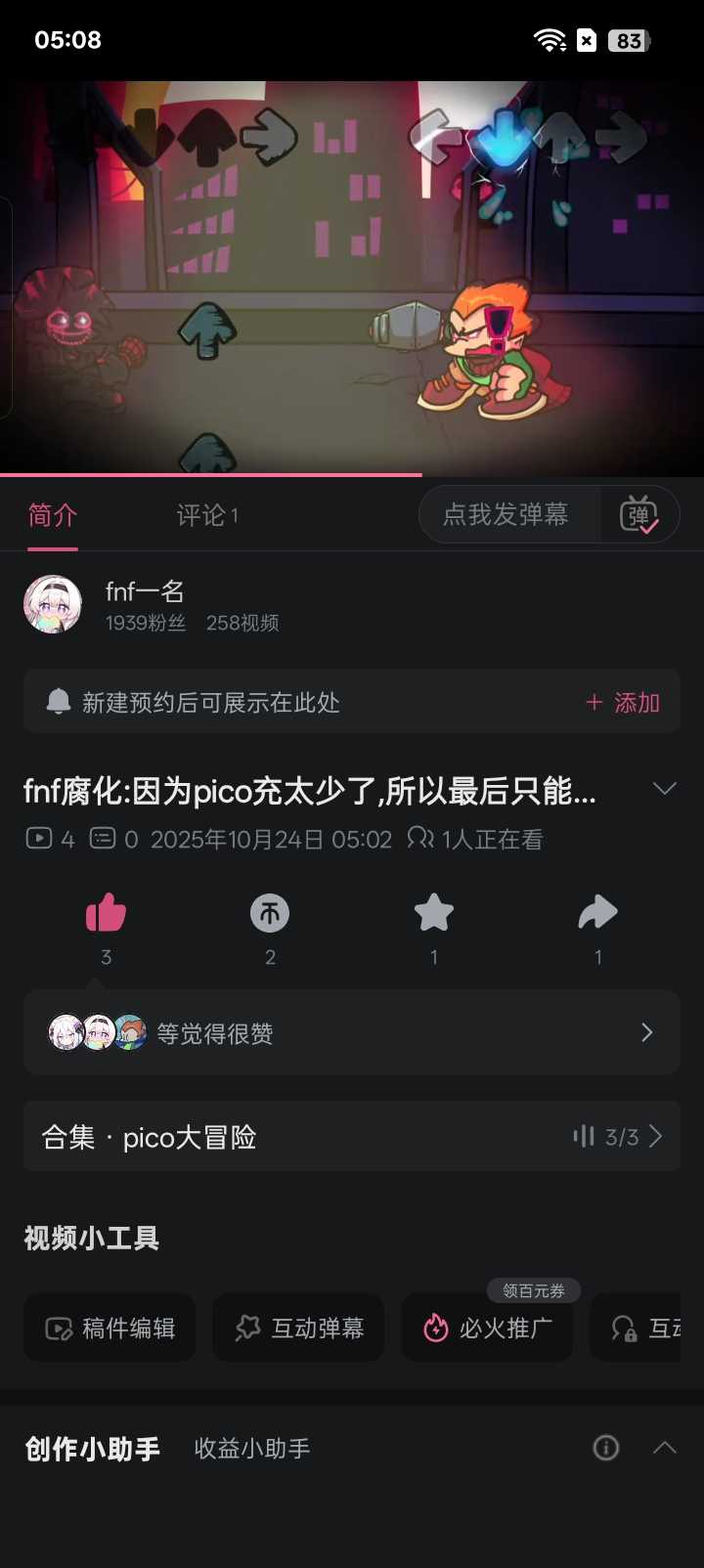Like the video with thumbs up
This screenshot has height=1568, width=704.
[x=106, y=914]
